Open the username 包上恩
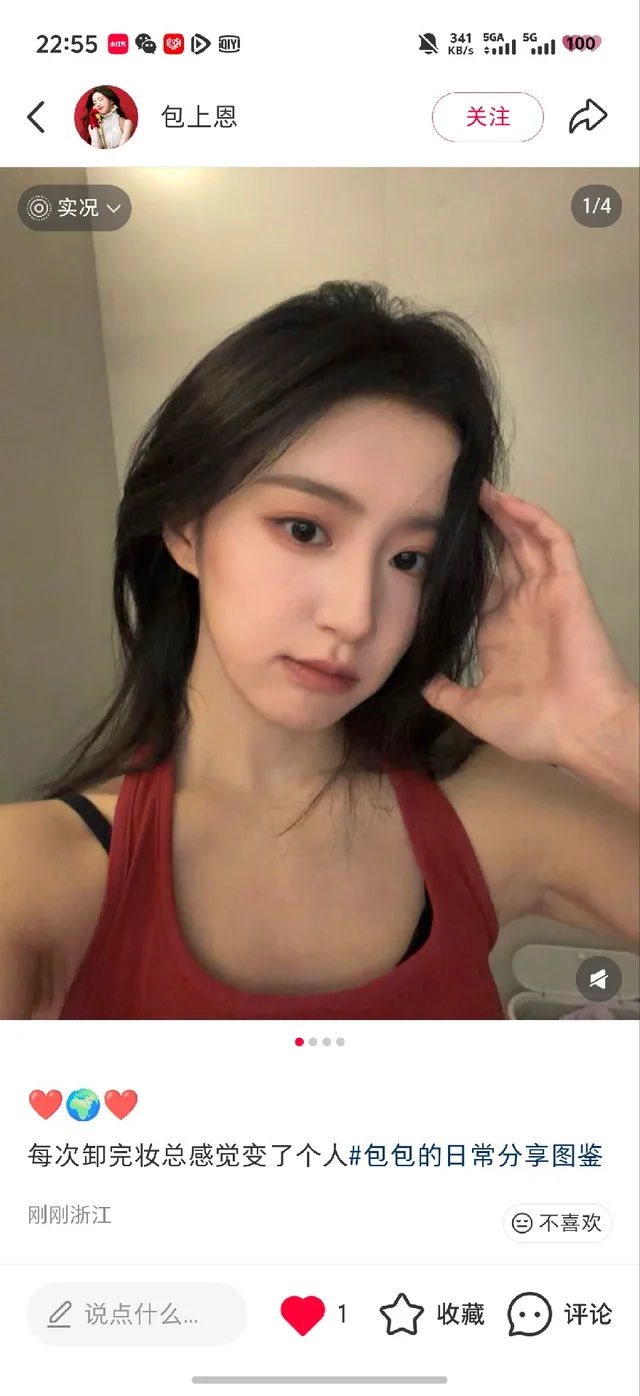Viewport: 640px width, 1396px height. [199, 117]
